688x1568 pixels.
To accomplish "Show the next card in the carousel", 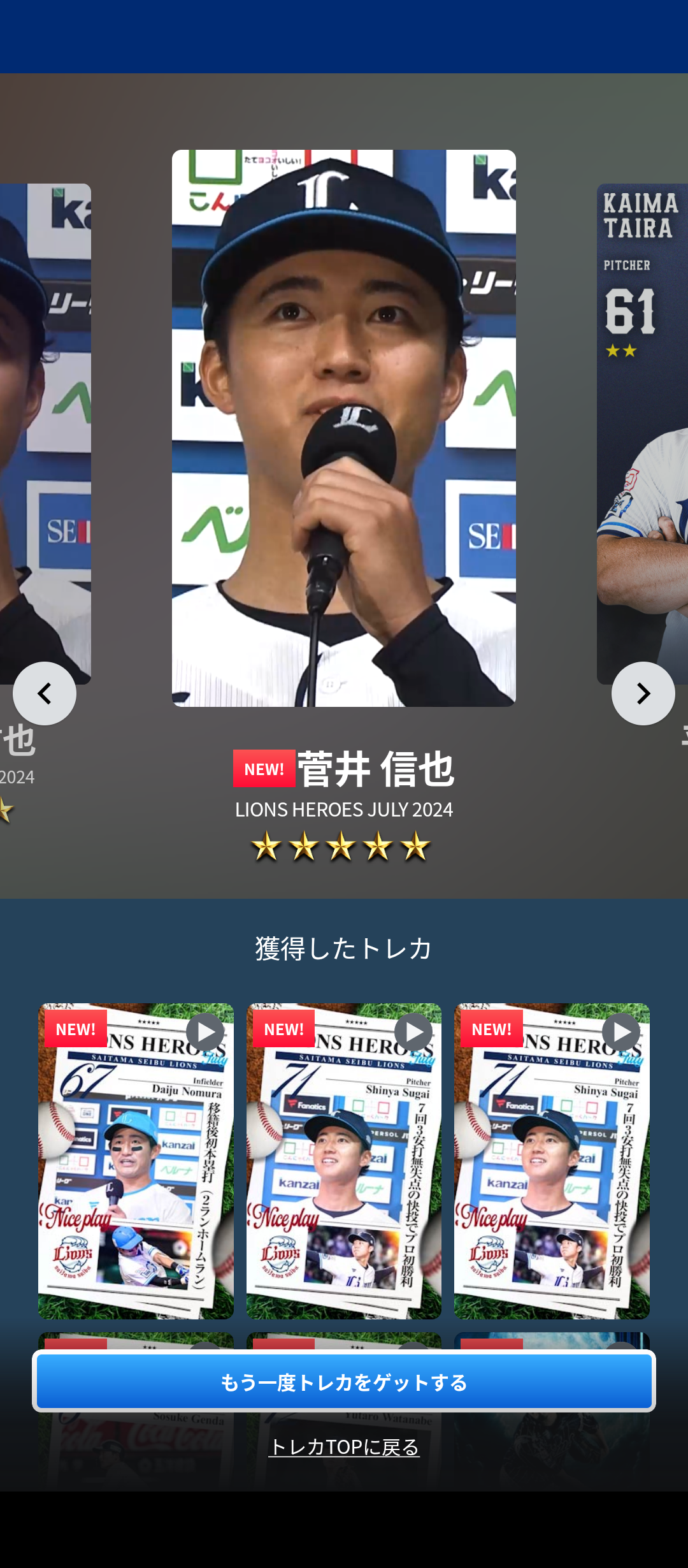I will pos(643,693).
